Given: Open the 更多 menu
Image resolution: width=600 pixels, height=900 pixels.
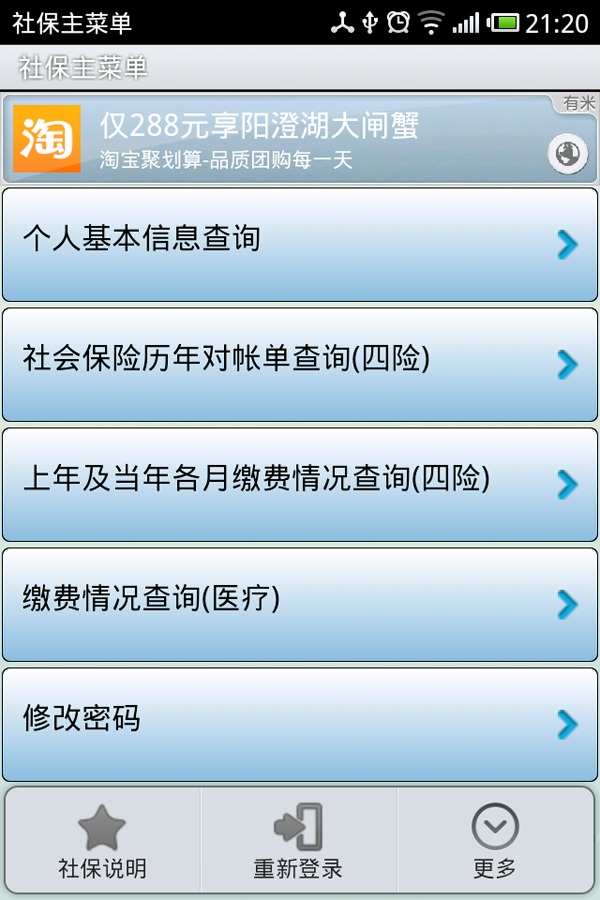Looking at the screenshot, I should [x=495, y=841].
